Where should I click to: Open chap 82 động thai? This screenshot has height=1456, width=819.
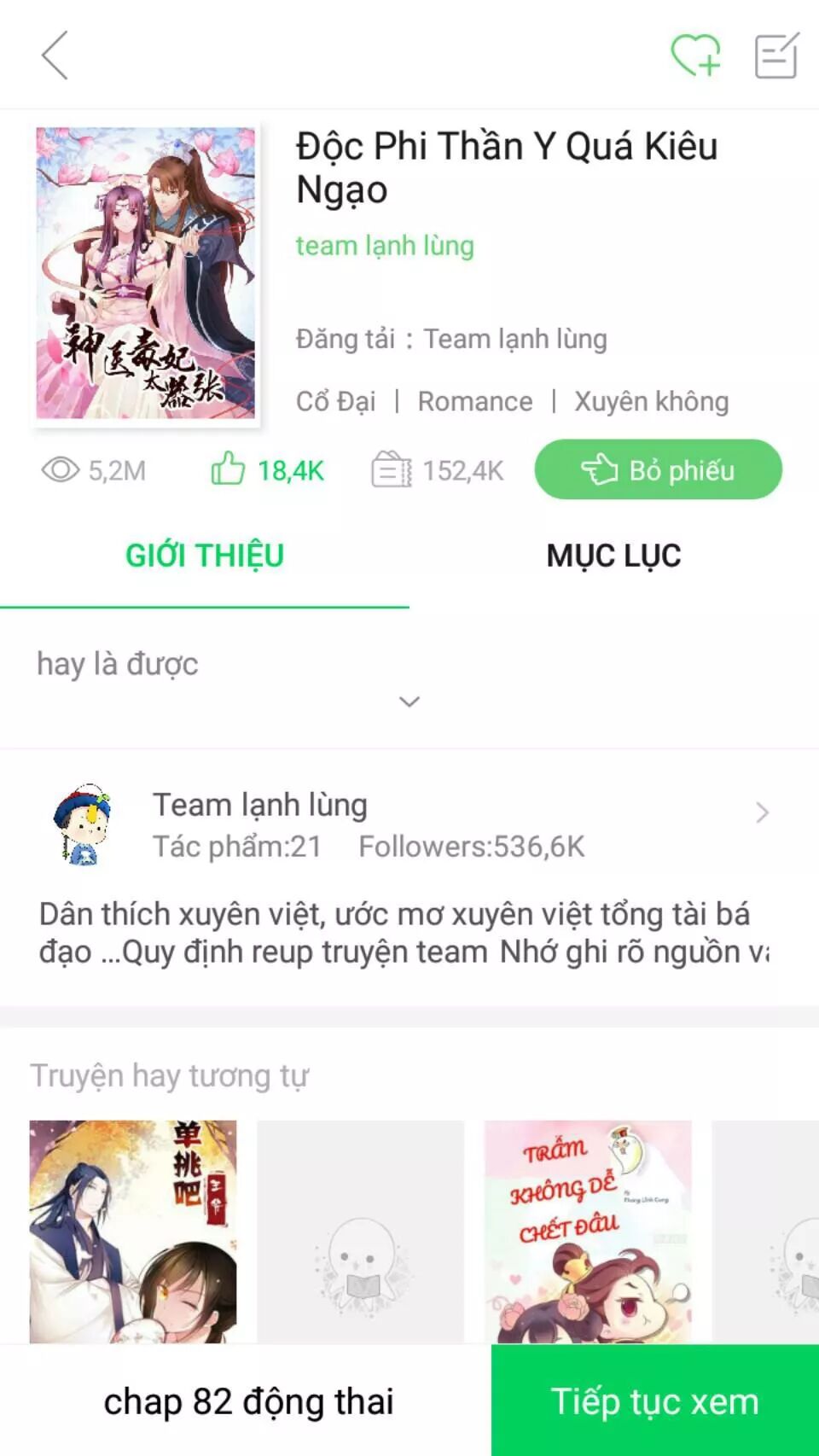[247, 1401]
